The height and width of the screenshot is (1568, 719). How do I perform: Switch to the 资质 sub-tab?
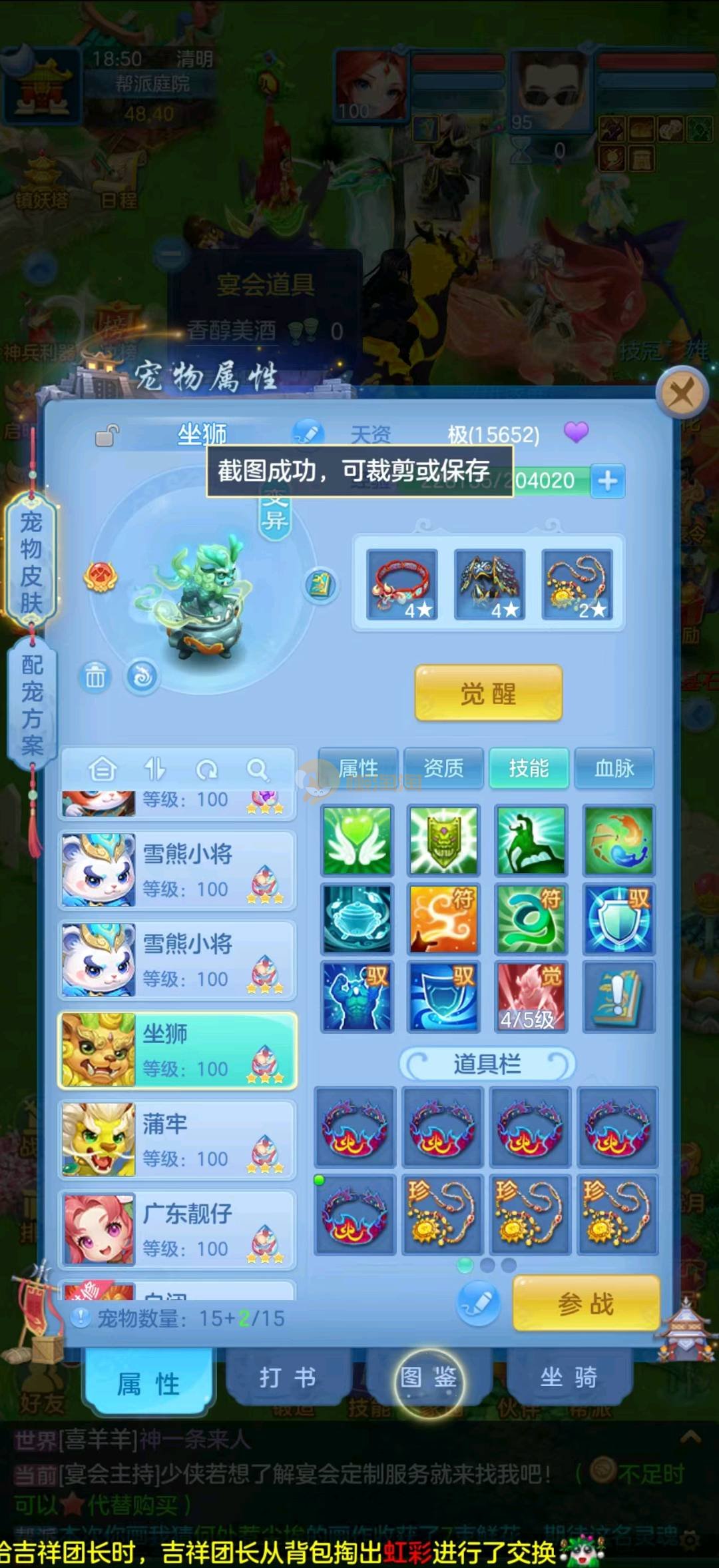point(443,768)
